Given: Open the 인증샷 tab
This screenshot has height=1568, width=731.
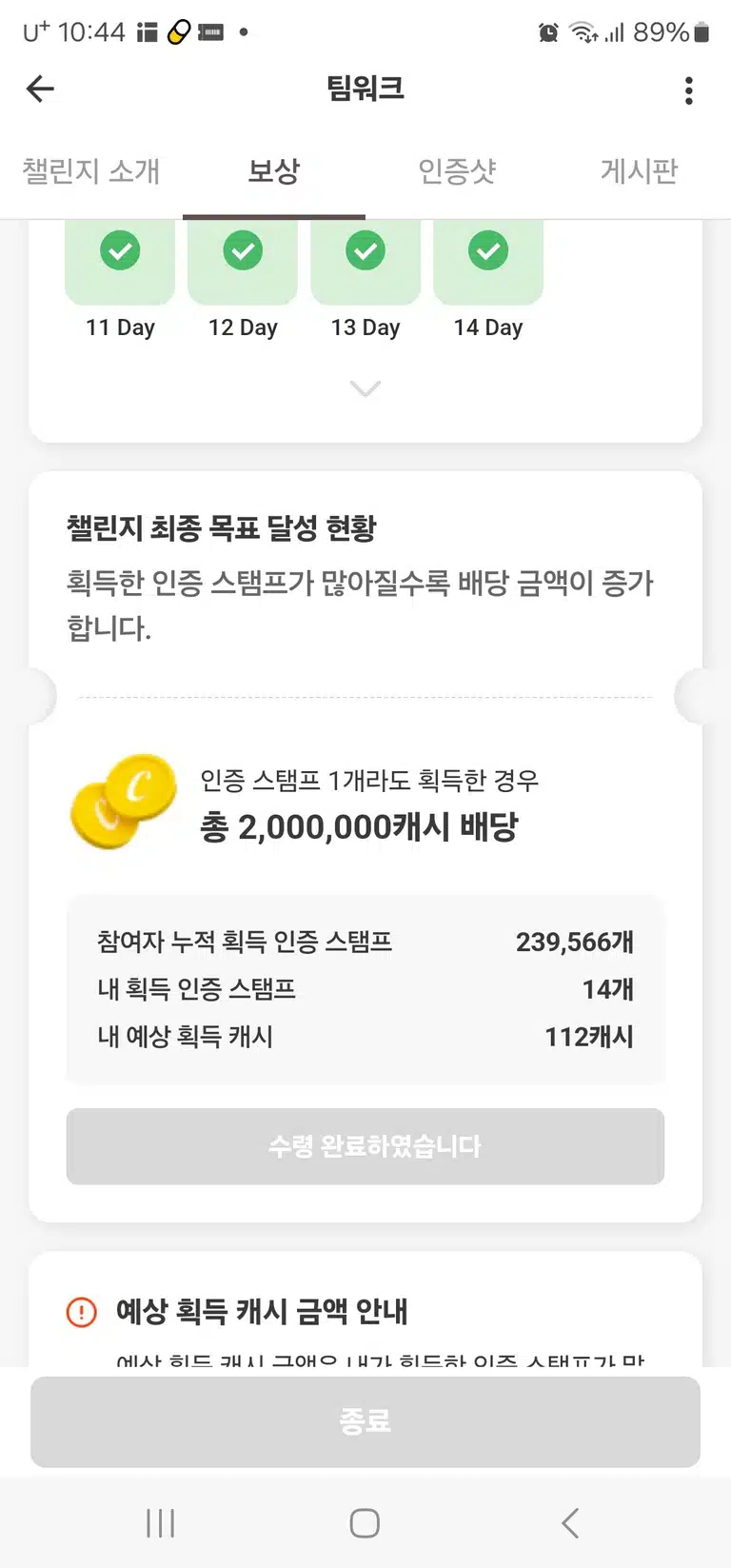Looking at the screenshot, I should 457,171.
